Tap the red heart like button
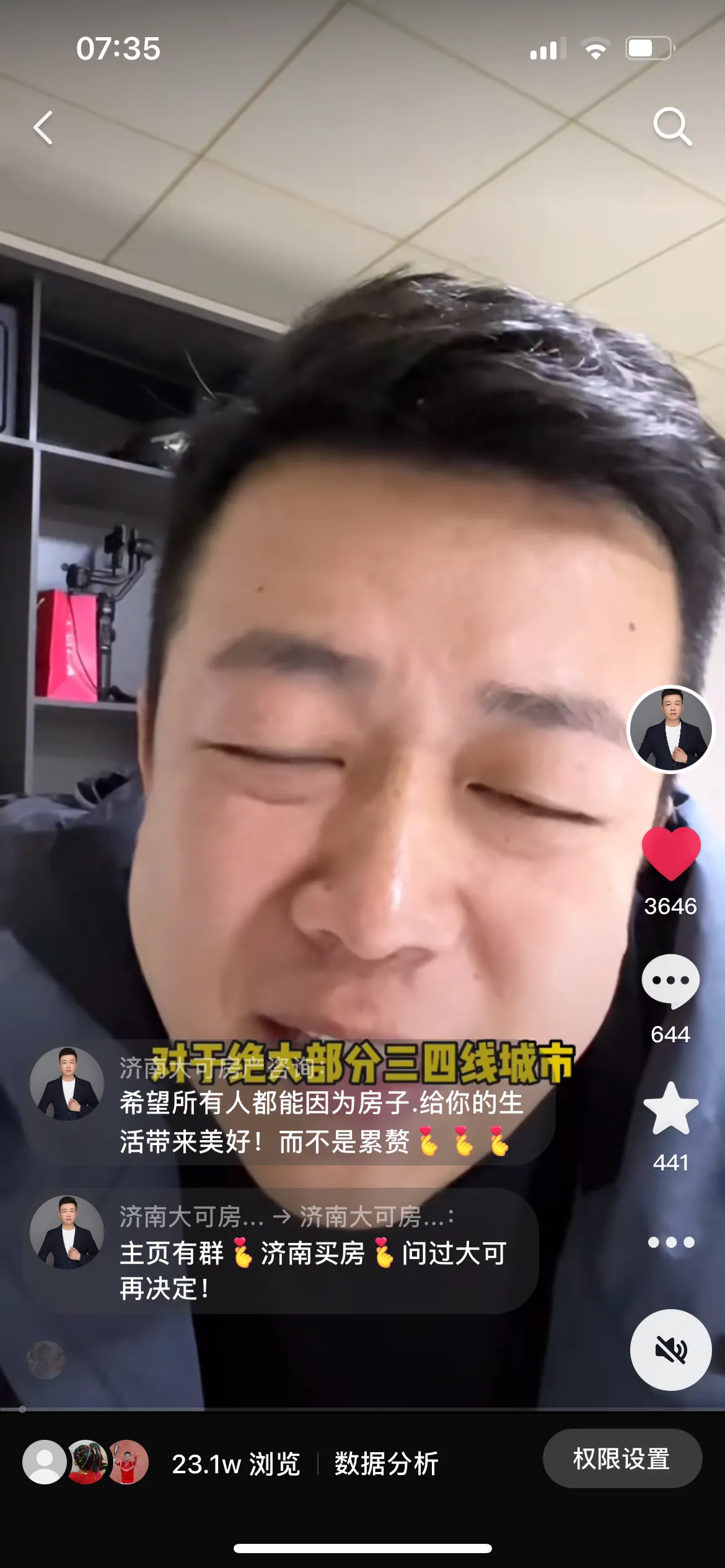The image size is (725, 1568). click(x=670, y=853)
